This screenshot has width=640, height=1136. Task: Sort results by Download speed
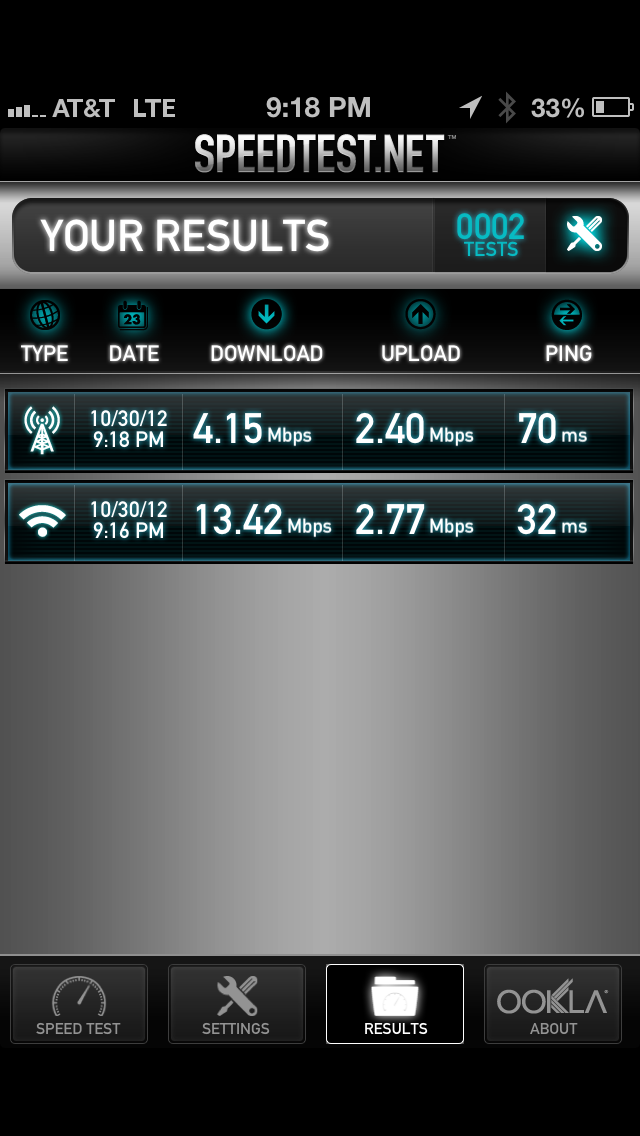pyautogui.click(x=266, y=333)
